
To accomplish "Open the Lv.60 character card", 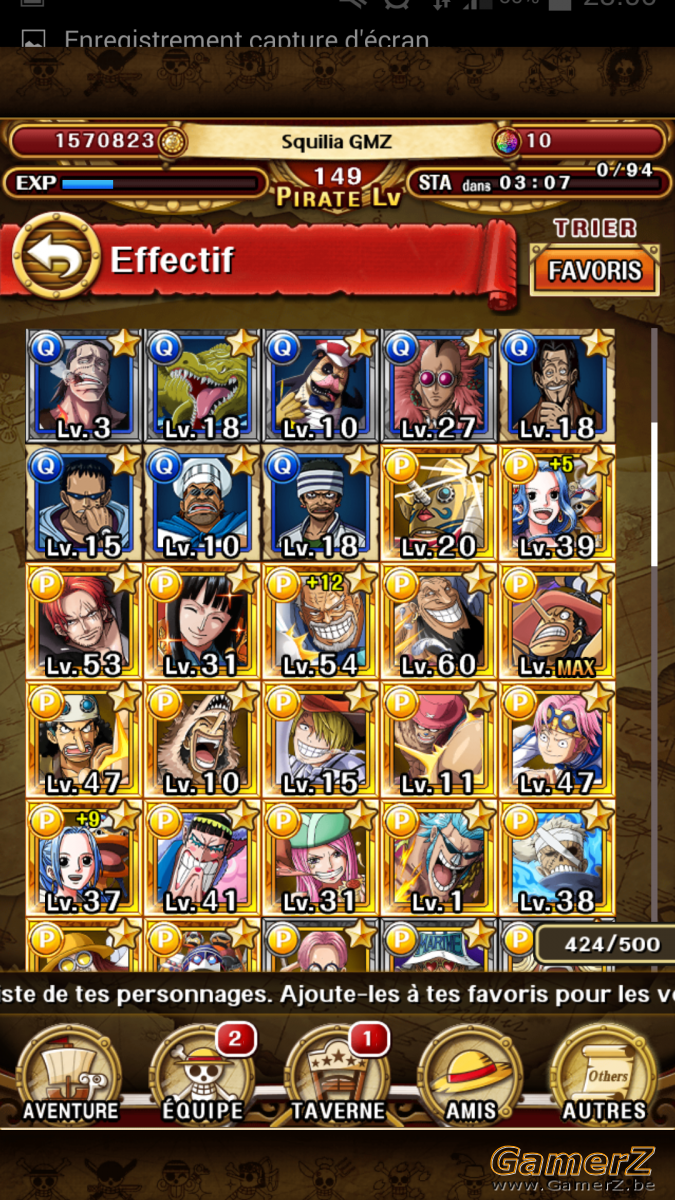I will click(x=438, y=623).
